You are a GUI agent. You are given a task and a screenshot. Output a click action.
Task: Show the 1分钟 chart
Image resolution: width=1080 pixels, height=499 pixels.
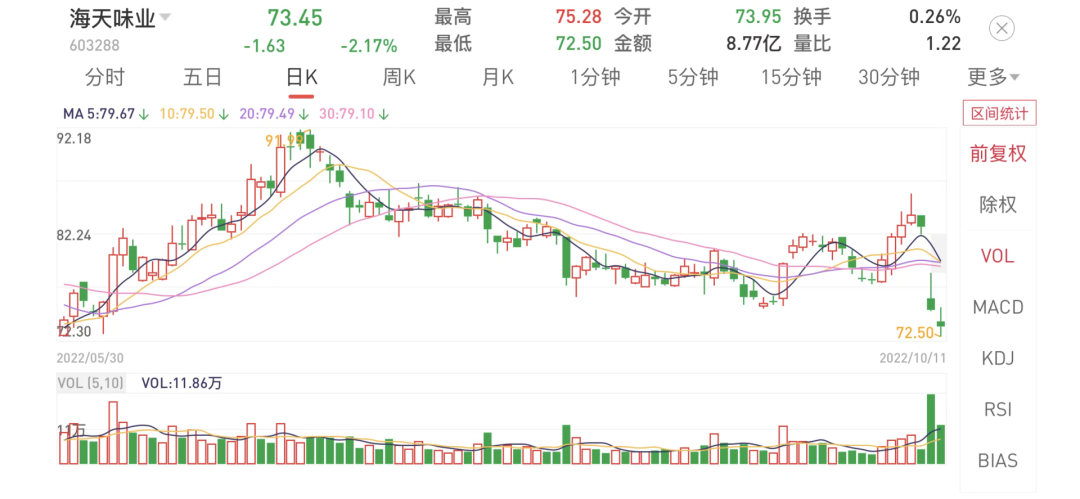click(x=595, y=78)
